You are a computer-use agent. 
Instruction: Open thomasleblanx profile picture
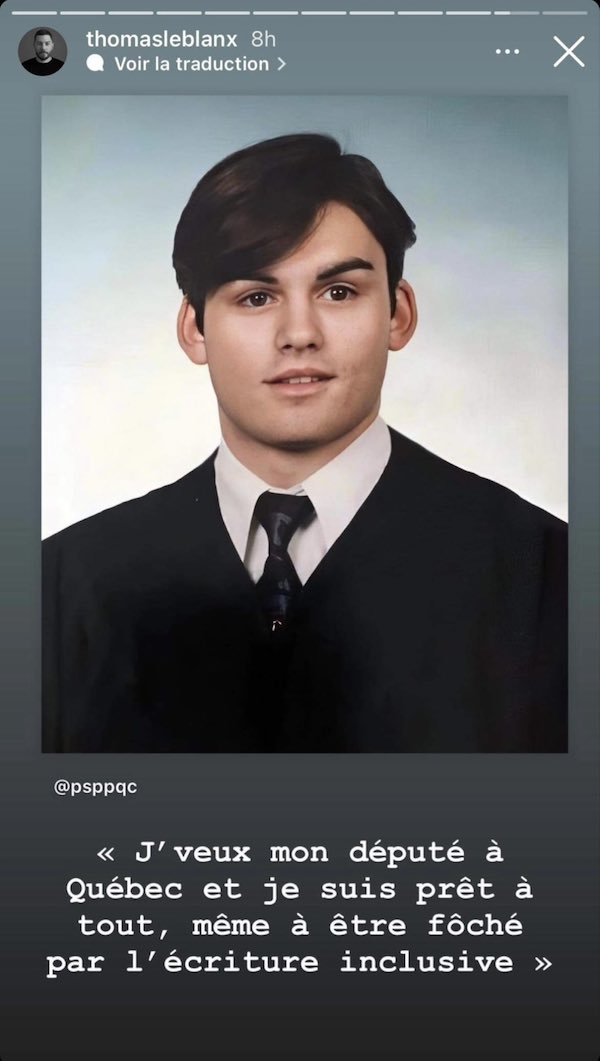click(x=43, y=51)
